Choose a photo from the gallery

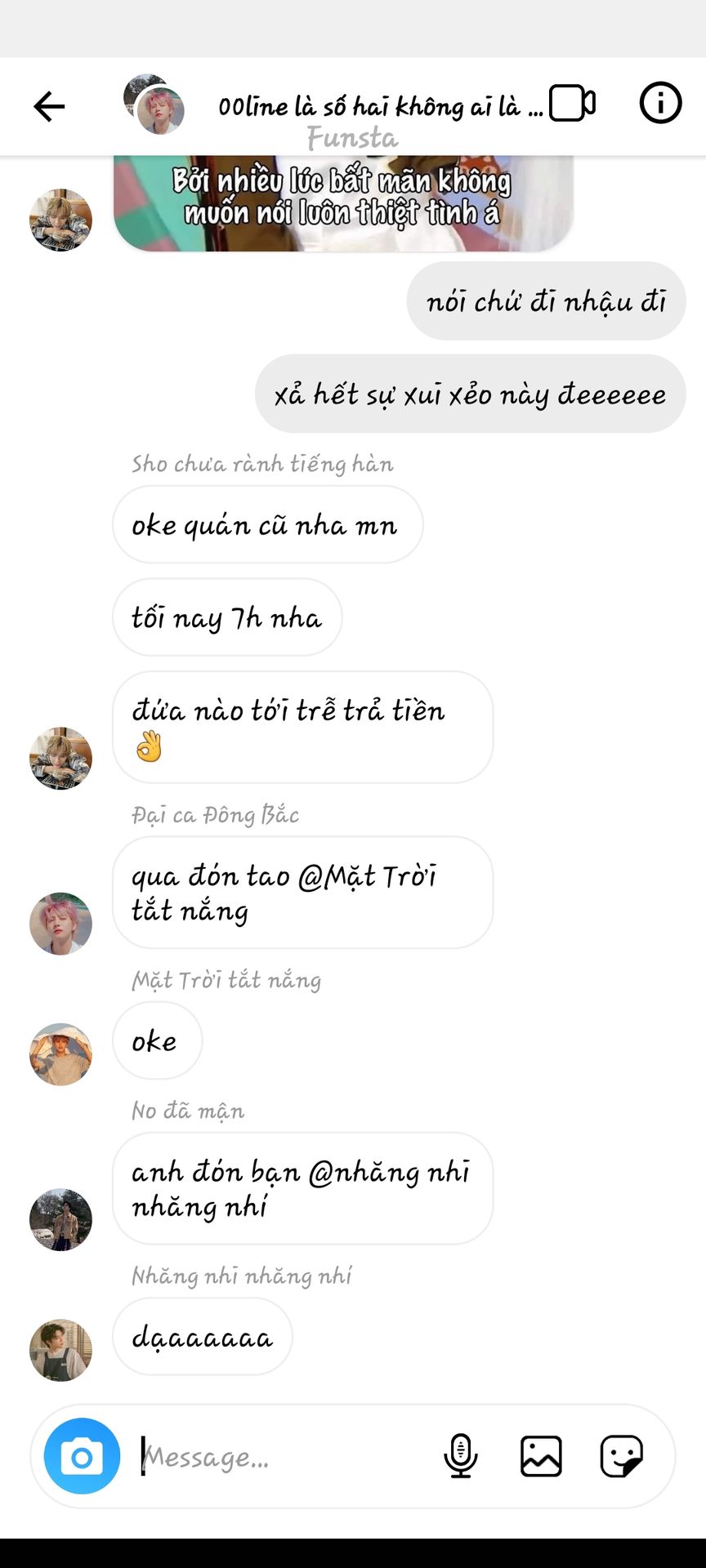tap(541, 1456)
